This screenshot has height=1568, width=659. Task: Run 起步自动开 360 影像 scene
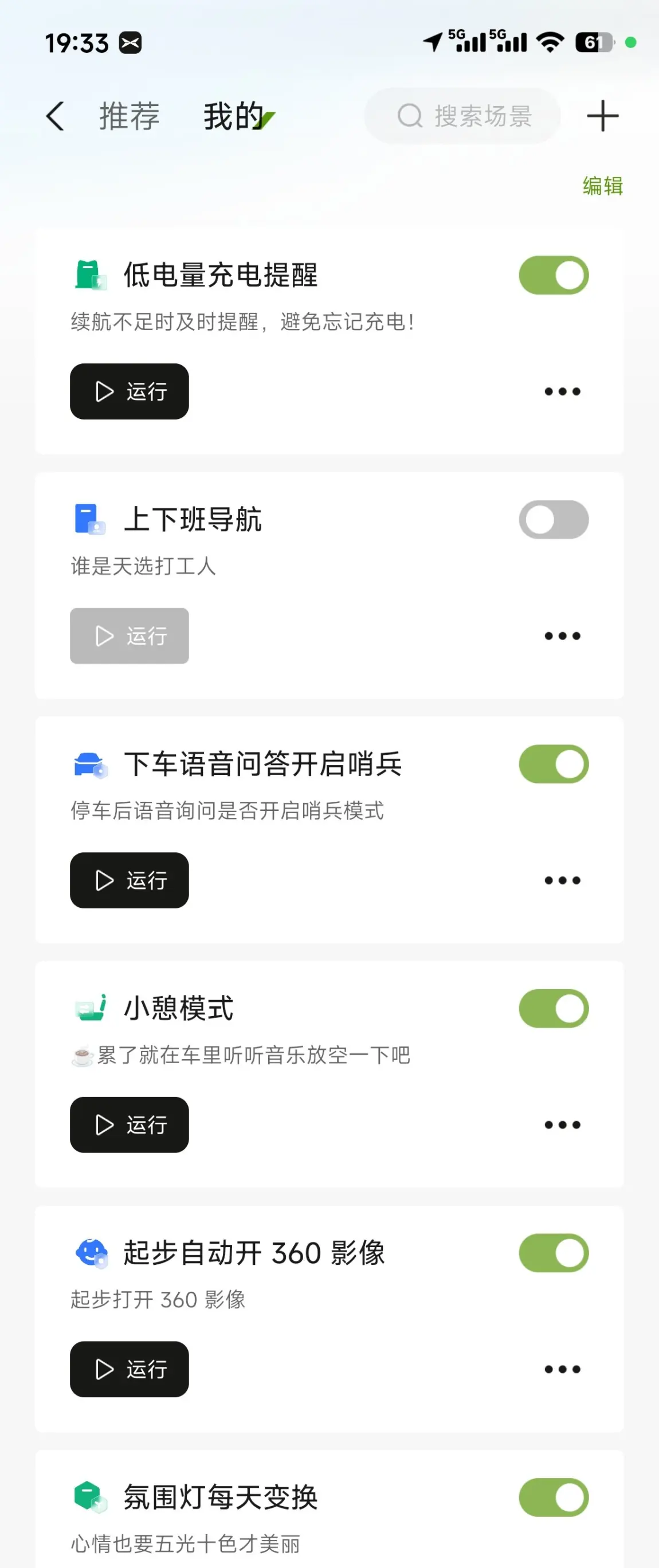[x=129, y=1369]
